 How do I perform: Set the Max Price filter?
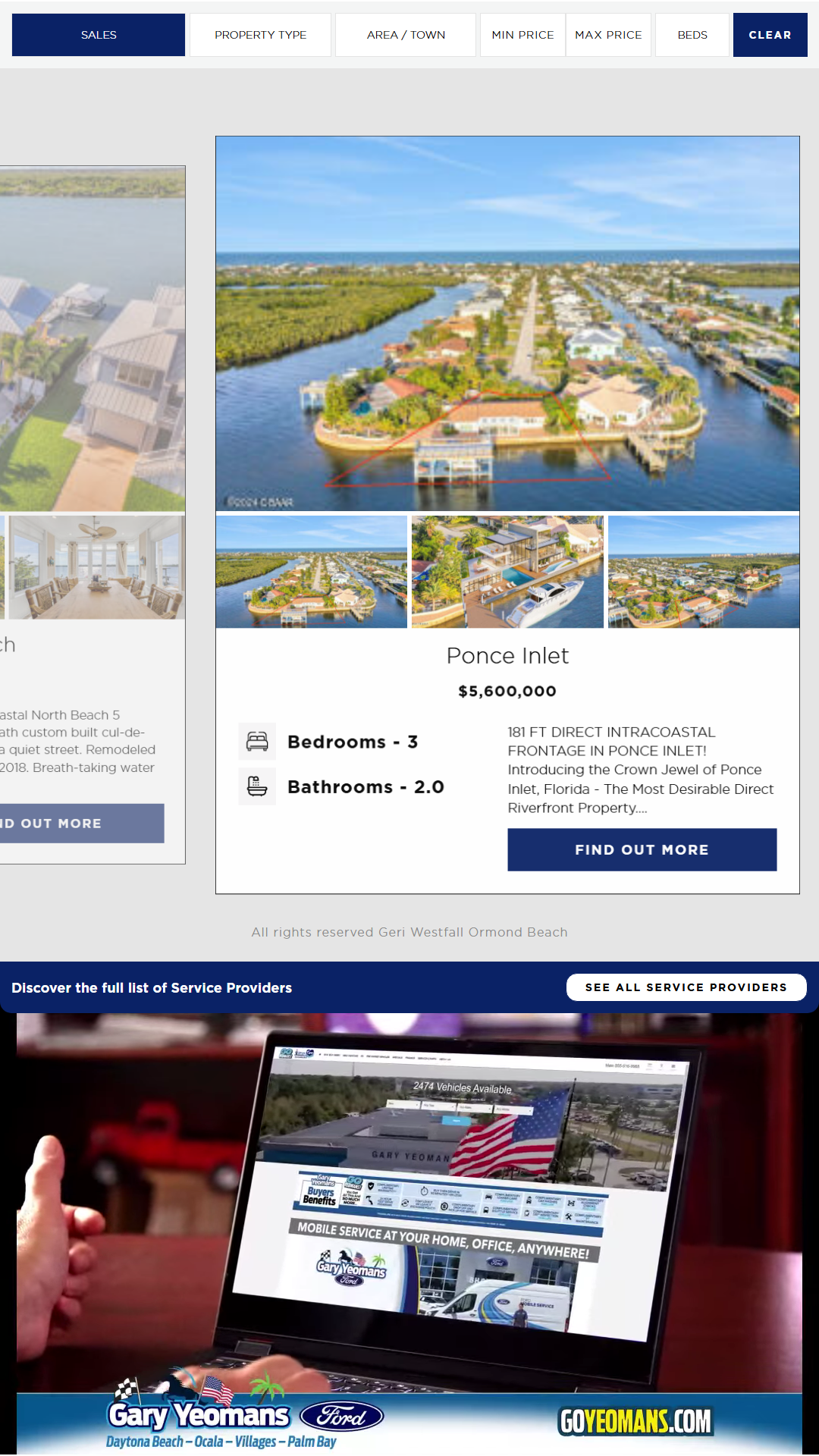coord(608,35)
